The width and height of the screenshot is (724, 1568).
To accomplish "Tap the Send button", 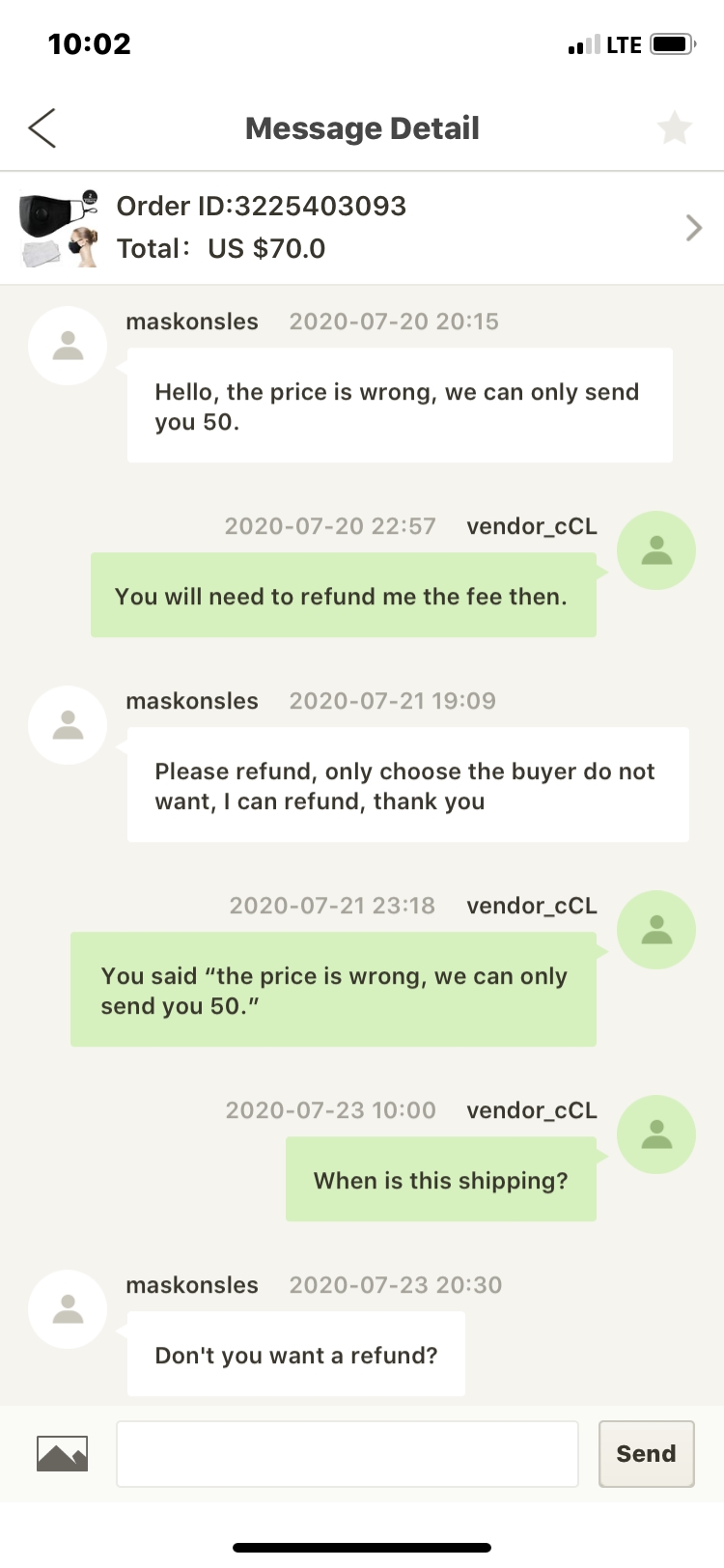I will click(646, 1453).
